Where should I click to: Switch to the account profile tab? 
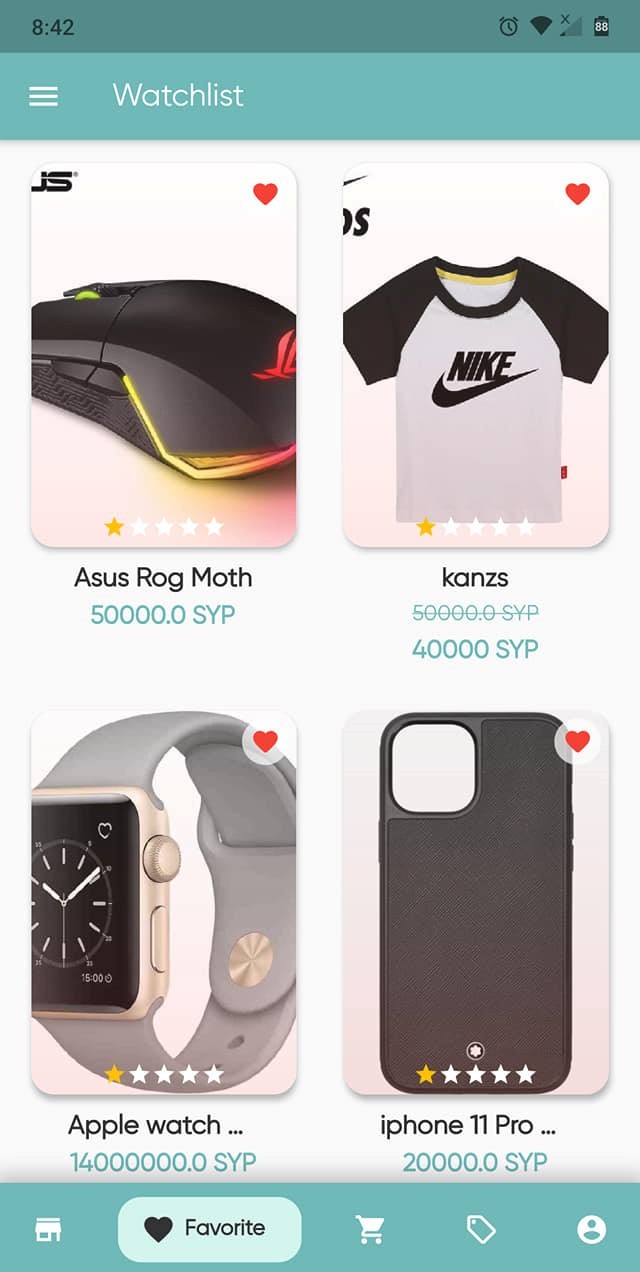click(x=591, y=1229)
